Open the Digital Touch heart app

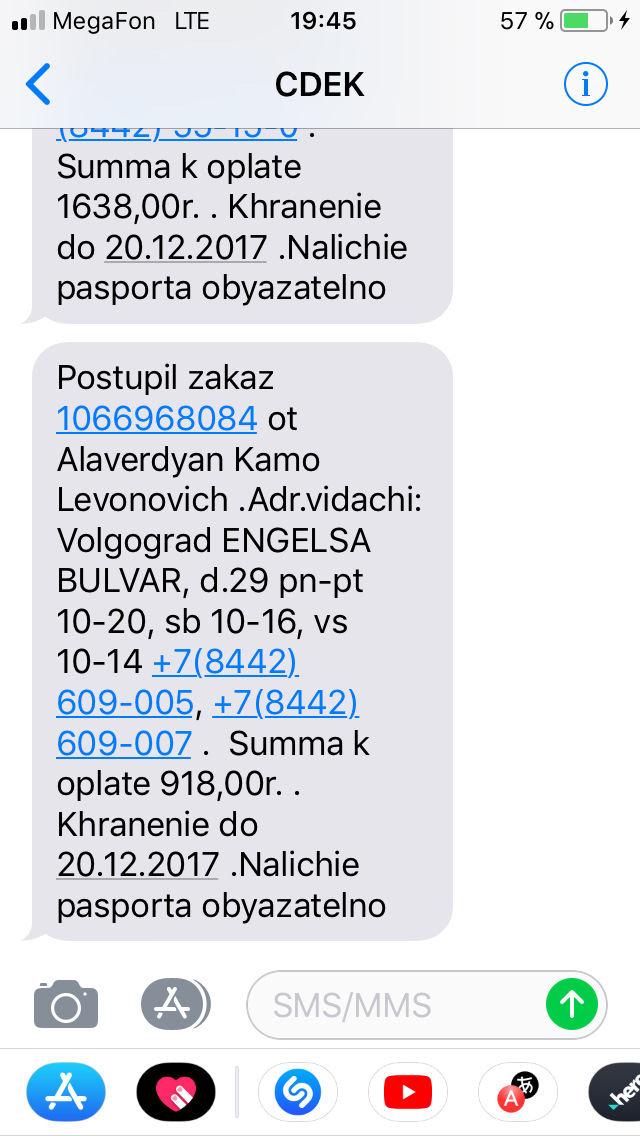pos(175,1092)
